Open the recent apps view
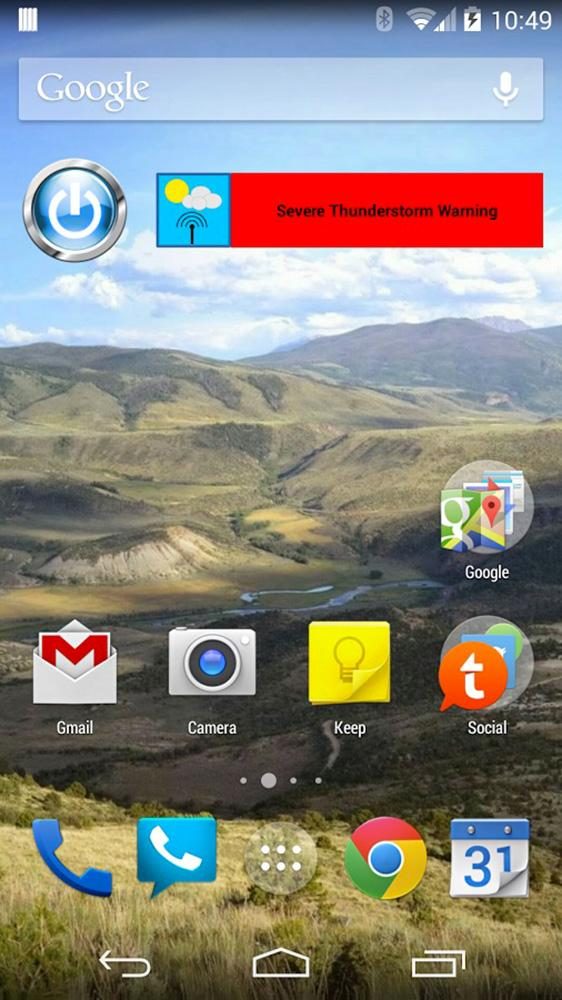Viewport: 562px width, 1000px height. pos(438,963)
